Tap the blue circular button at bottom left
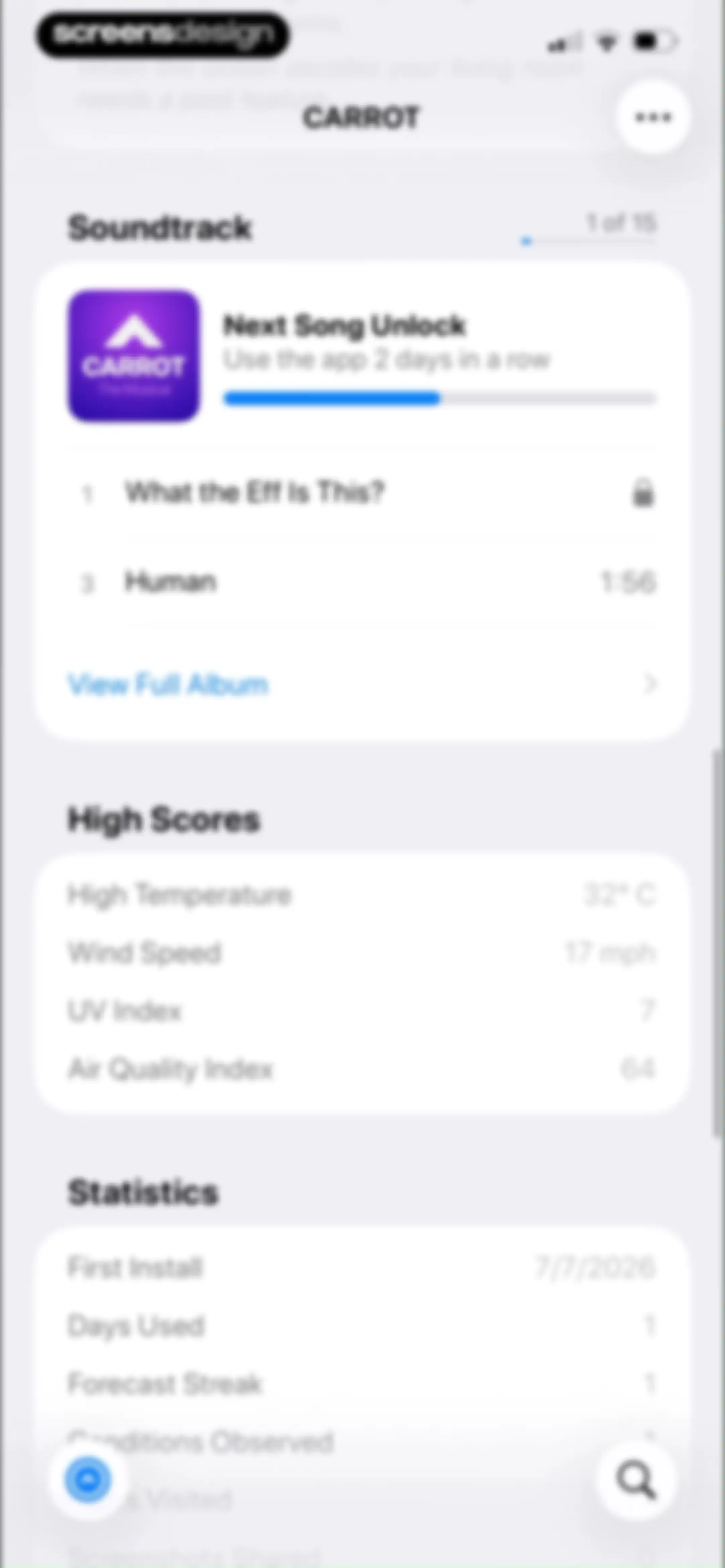 point(88,1480)
